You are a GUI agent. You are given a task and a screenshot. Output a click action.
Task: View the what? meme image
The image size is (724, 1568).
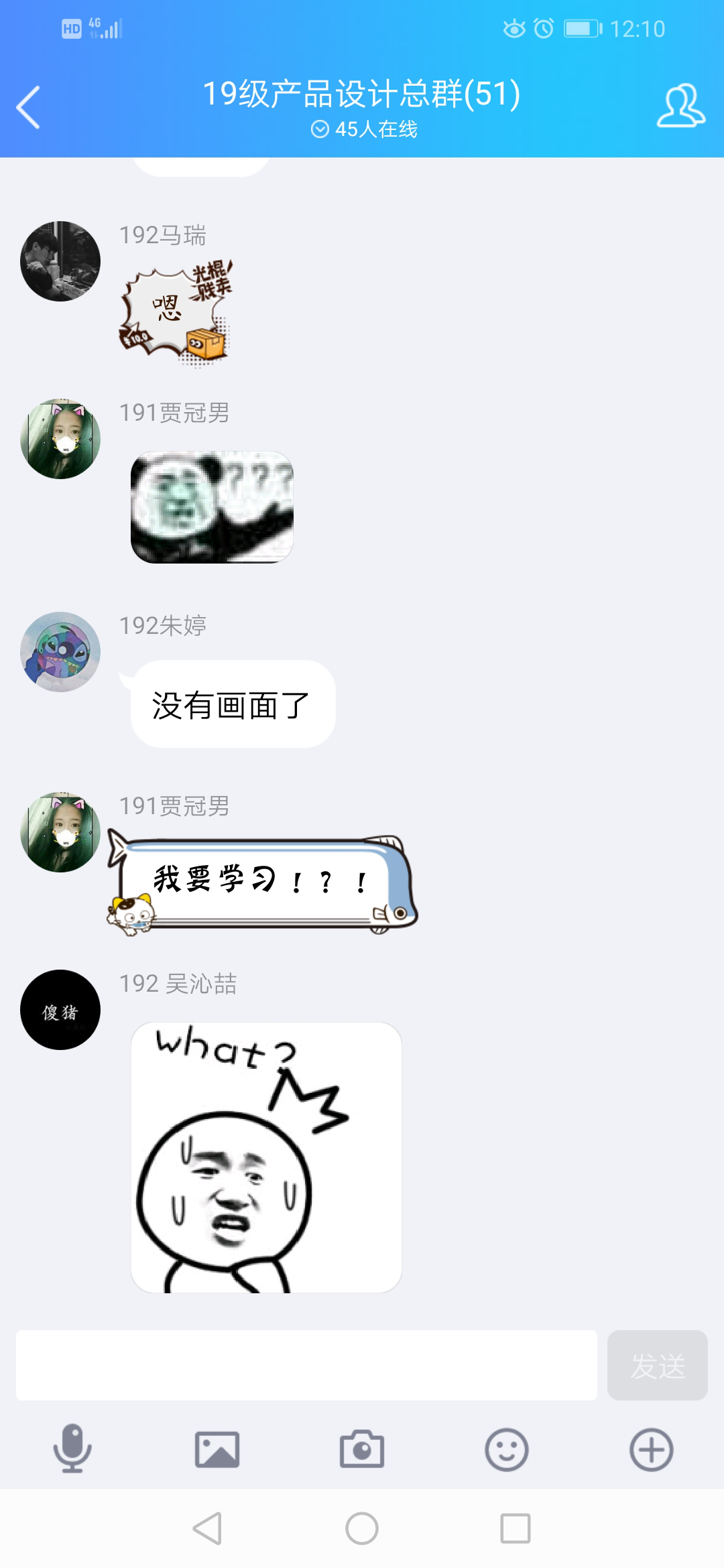point(266,1157)
